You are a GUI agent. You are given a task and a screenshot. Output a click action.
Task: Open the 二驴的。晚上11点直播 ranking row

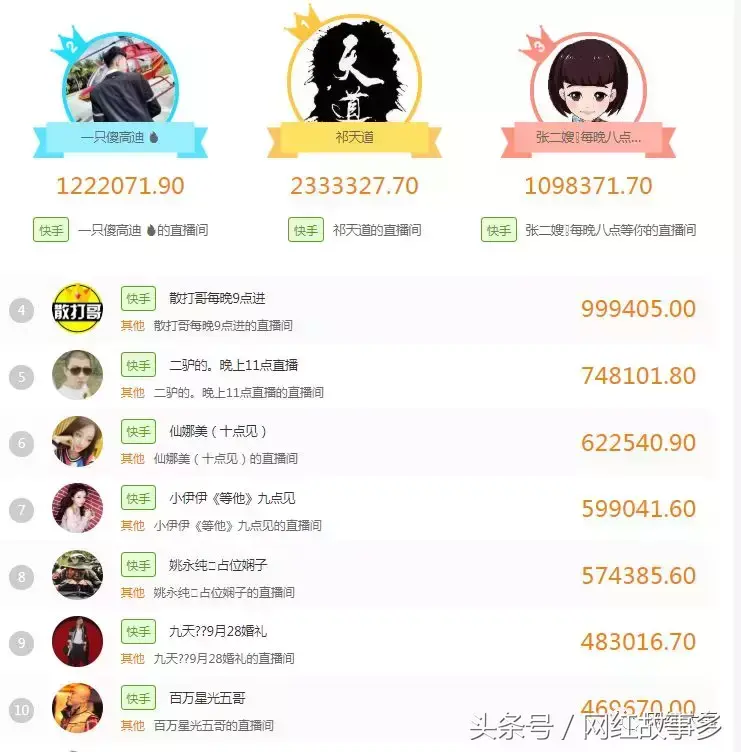pos(233,365)
